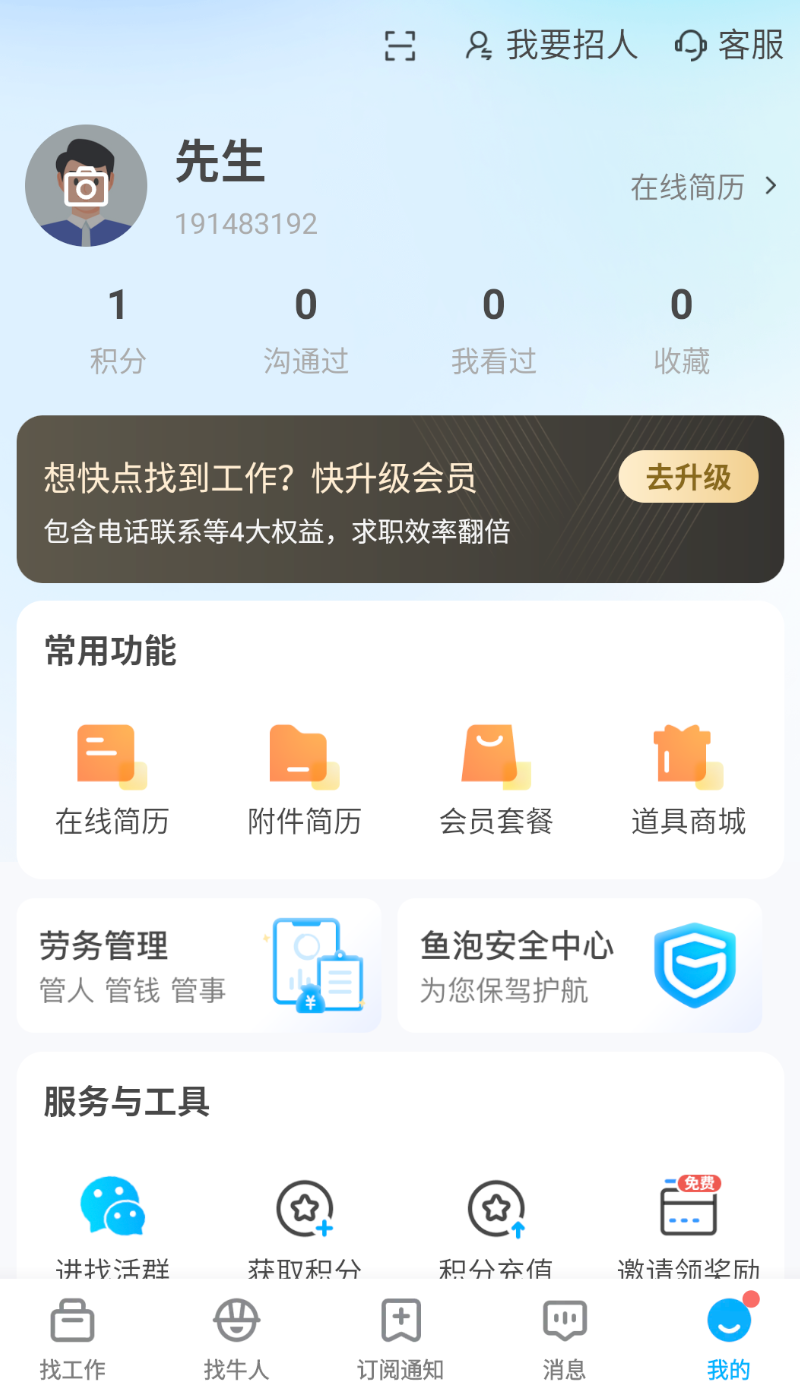Open 附件简历 in common functions
Screen dimensions: 800x1392
pyautogui.click(x=304, y=780)
